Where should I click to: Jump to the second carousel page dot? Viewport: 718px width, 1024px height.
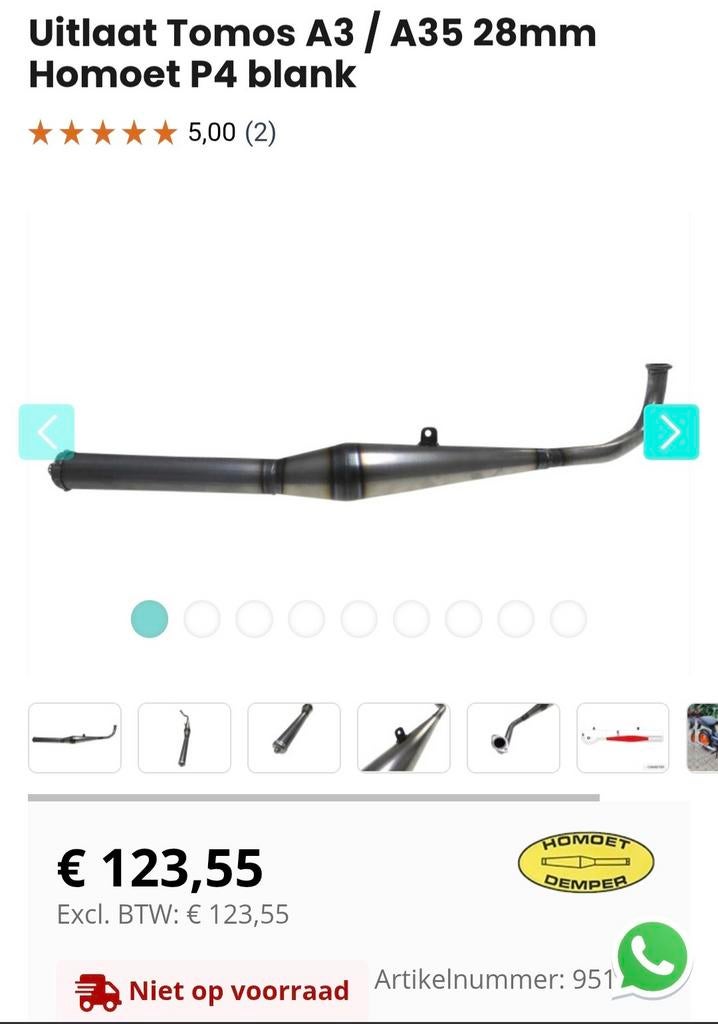point(202,619)
